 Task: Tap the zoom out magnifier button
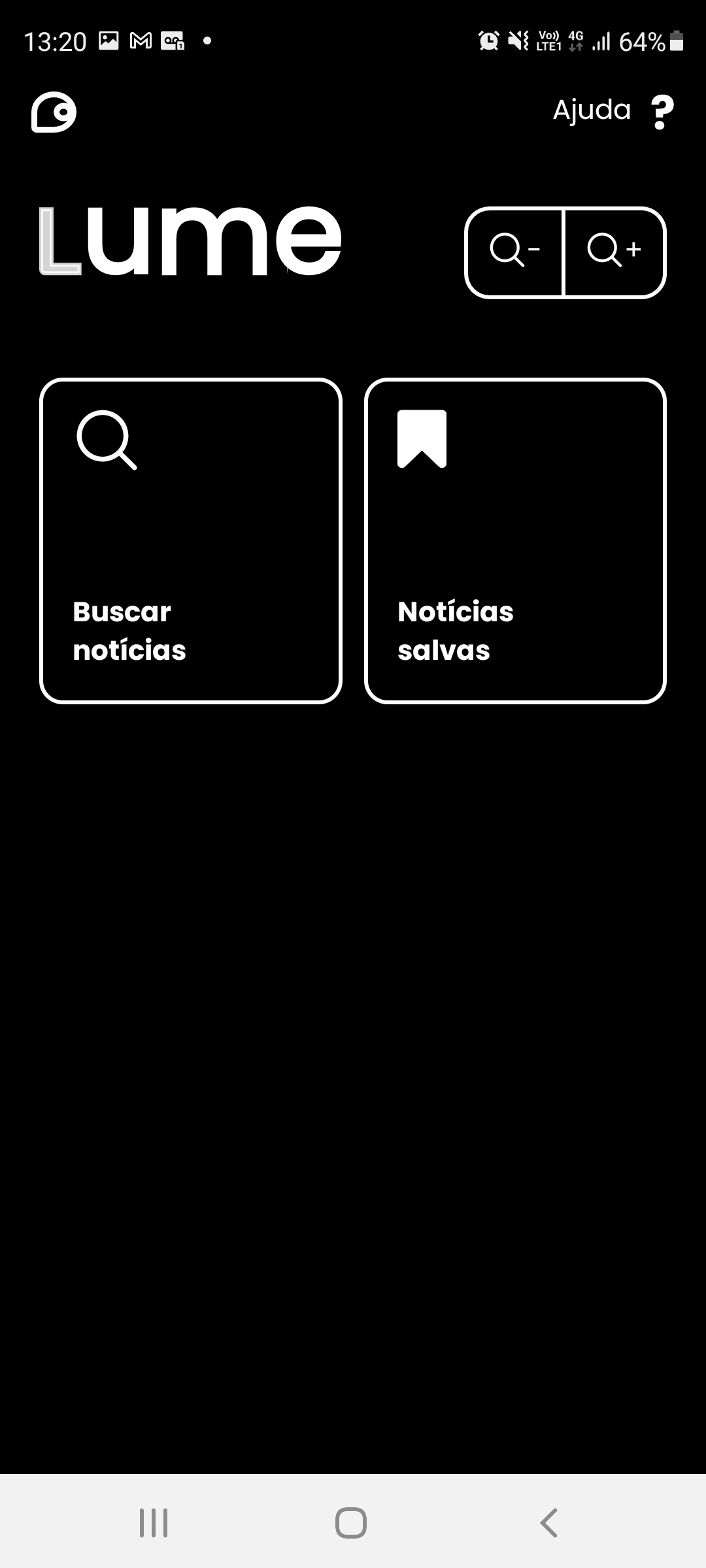[x=514, y=252]
